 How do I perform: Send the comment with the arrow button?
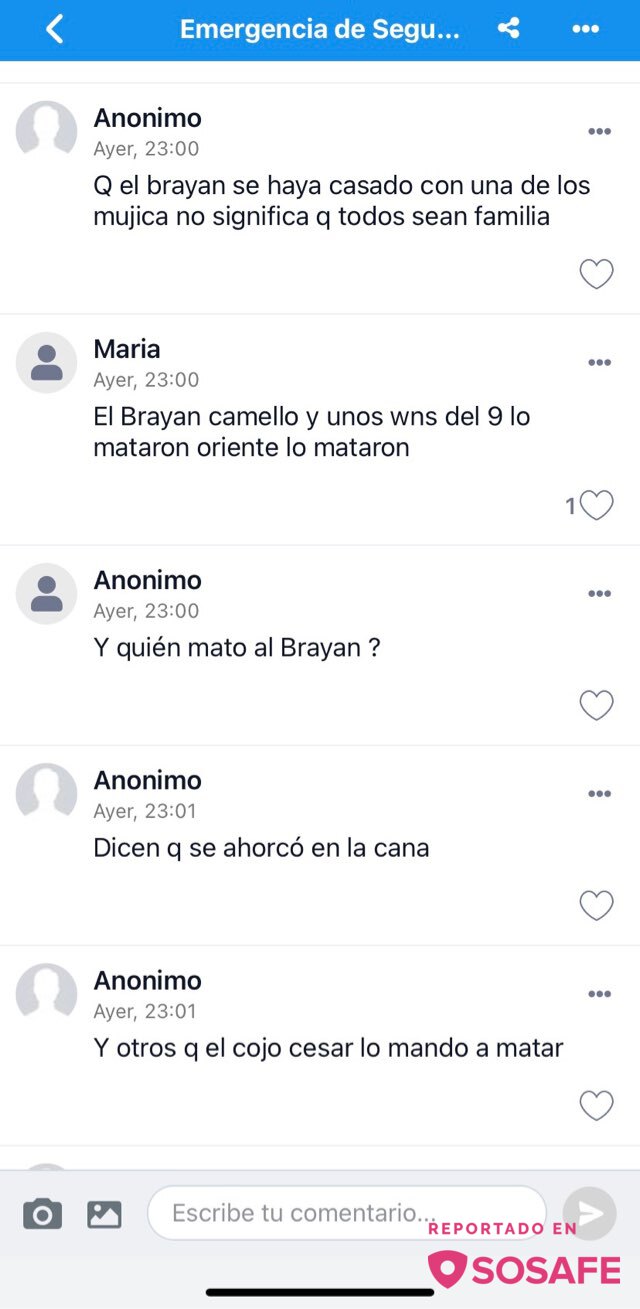pos(590,1213)
